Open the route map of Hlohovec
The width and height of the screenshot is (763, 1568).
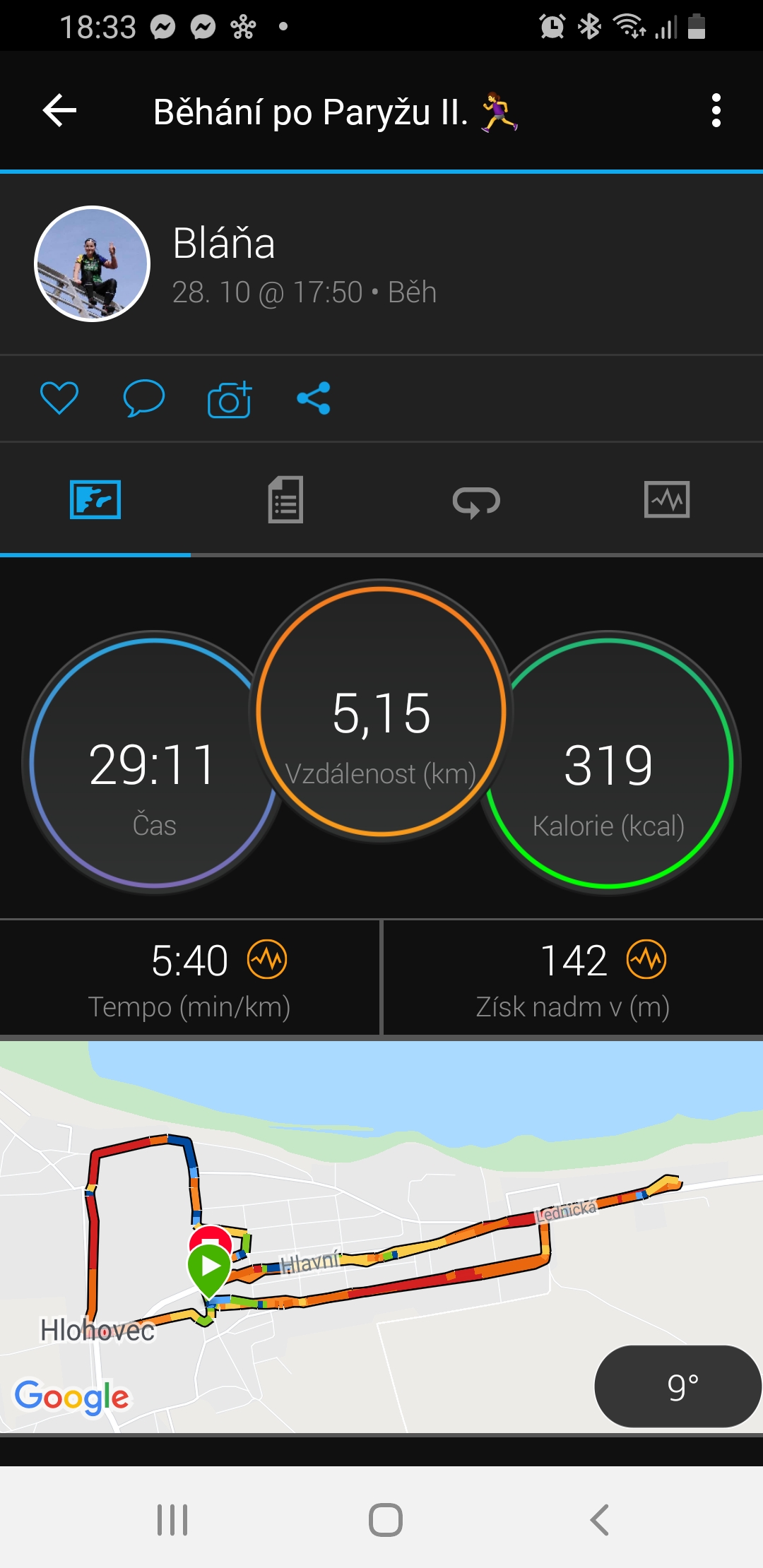(381, 1236)
